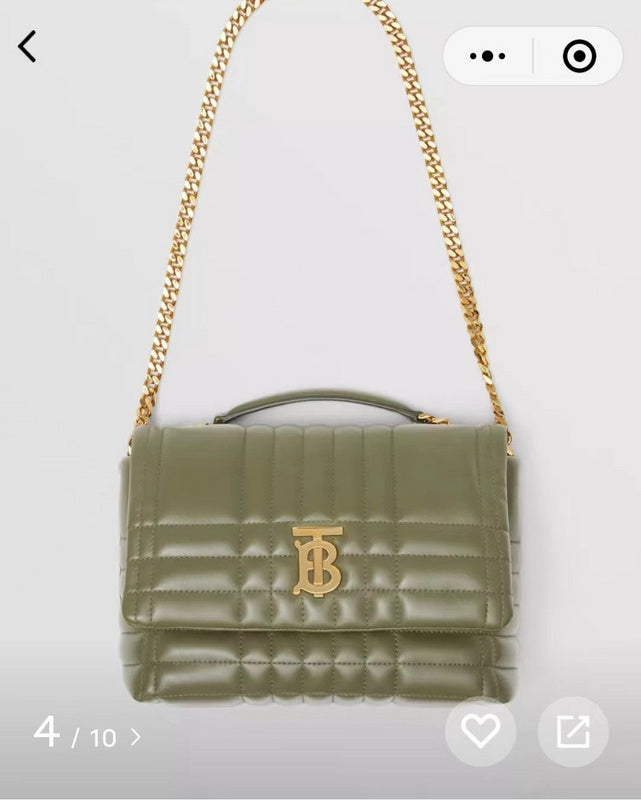Open the three-dot more options menu
The width and height of the screenshot is (641, 800).
click(x=488, y=56)
